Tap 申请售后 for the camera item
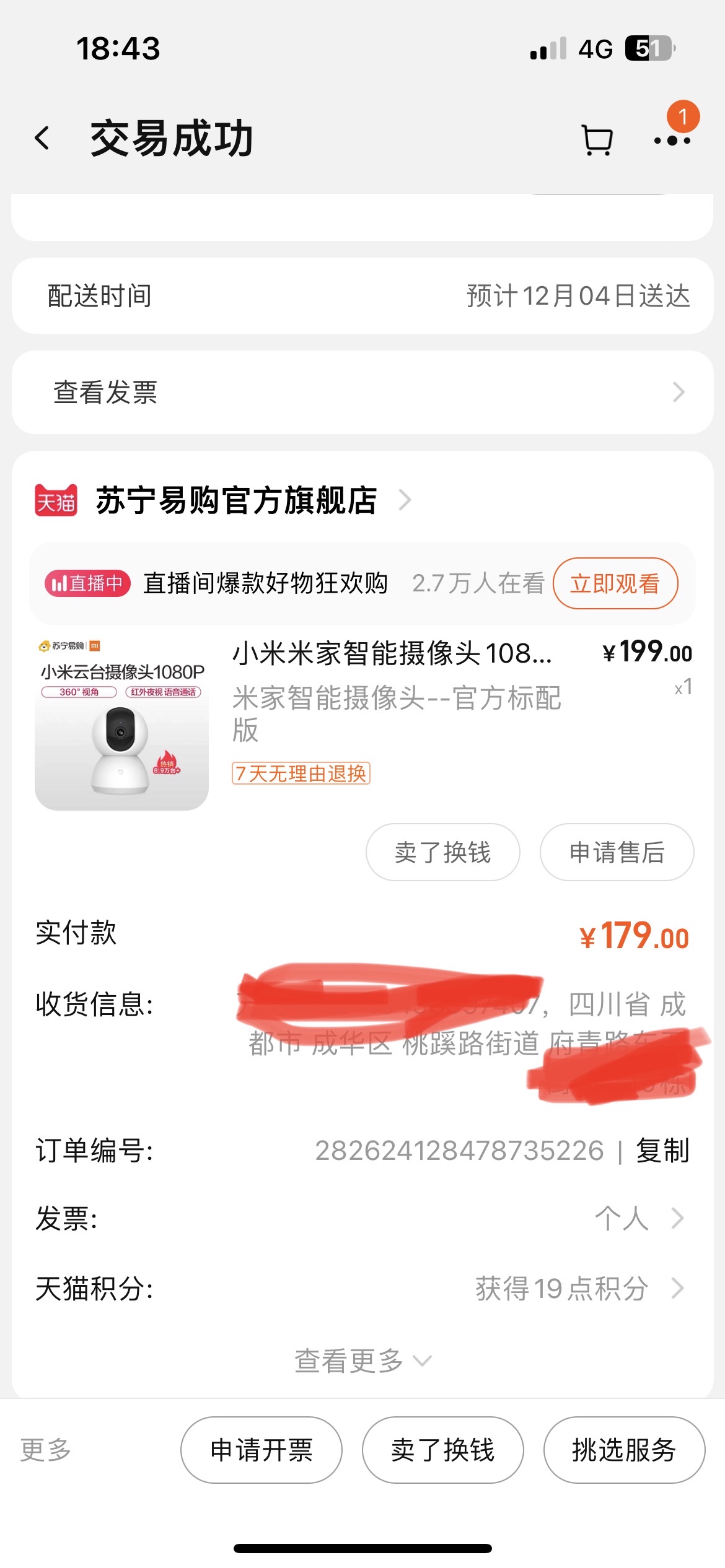This screenshot has width=725, height=1568. pos(617,852)
